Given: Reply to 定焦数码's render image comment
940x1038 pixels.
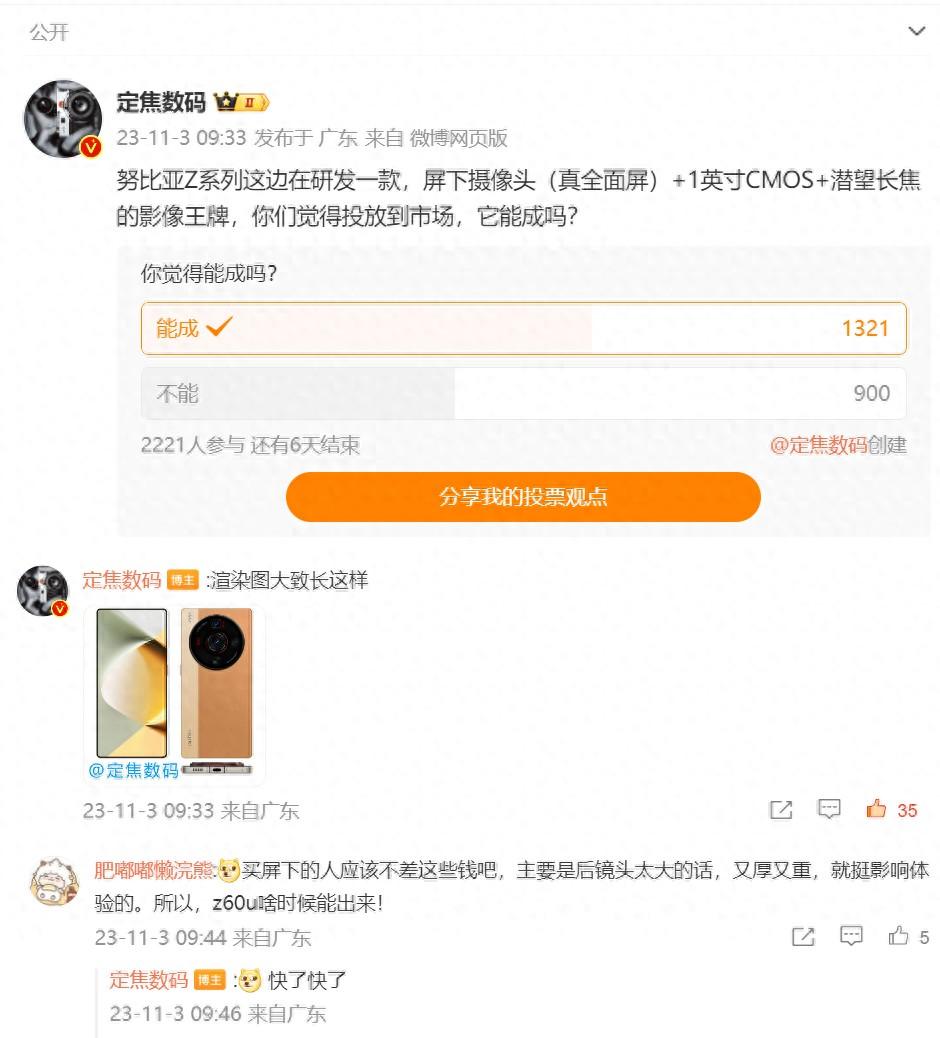Looking at the screenshot, I should pyautogui.click(x=829, y=809).
